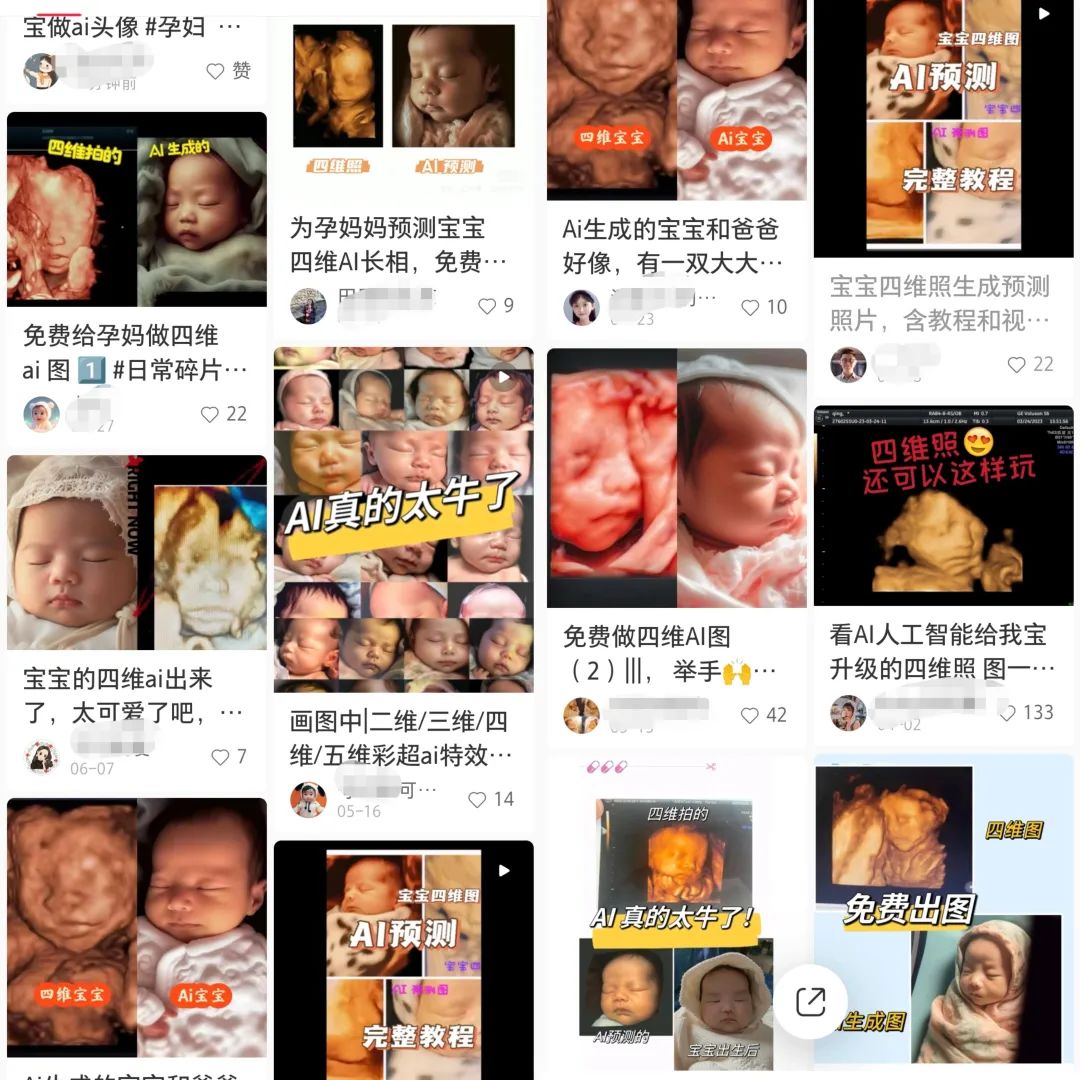Image resolution: width=1080 pixels, height=1080 pixels.
Task: Tap the floating share button
Action: click(810, 1001)
